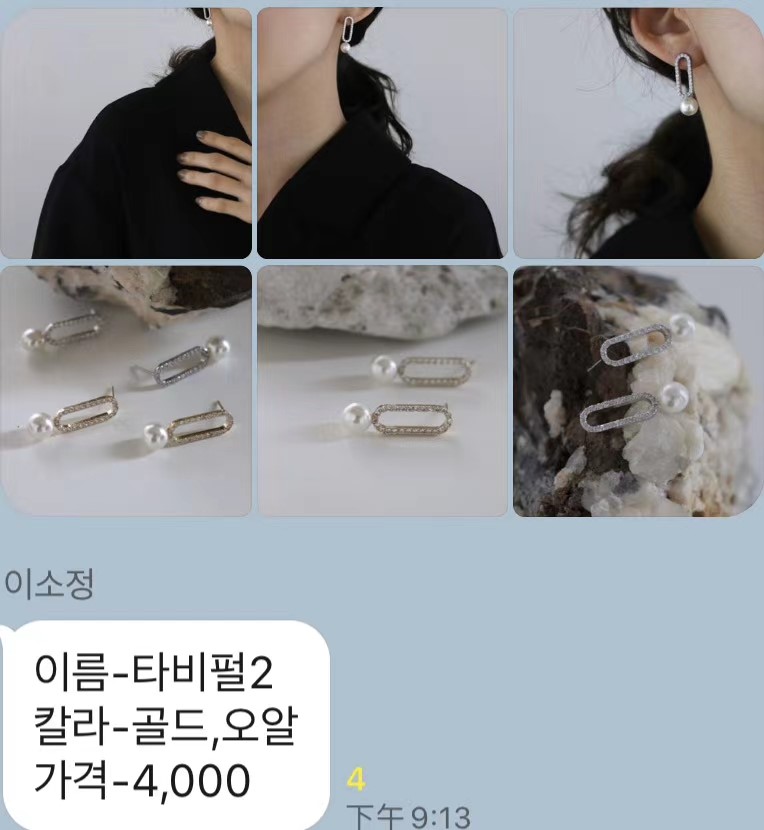View the close-up ear photo with the pearl earring
Viewport: 764px width, 830px height.
[637, 132]
